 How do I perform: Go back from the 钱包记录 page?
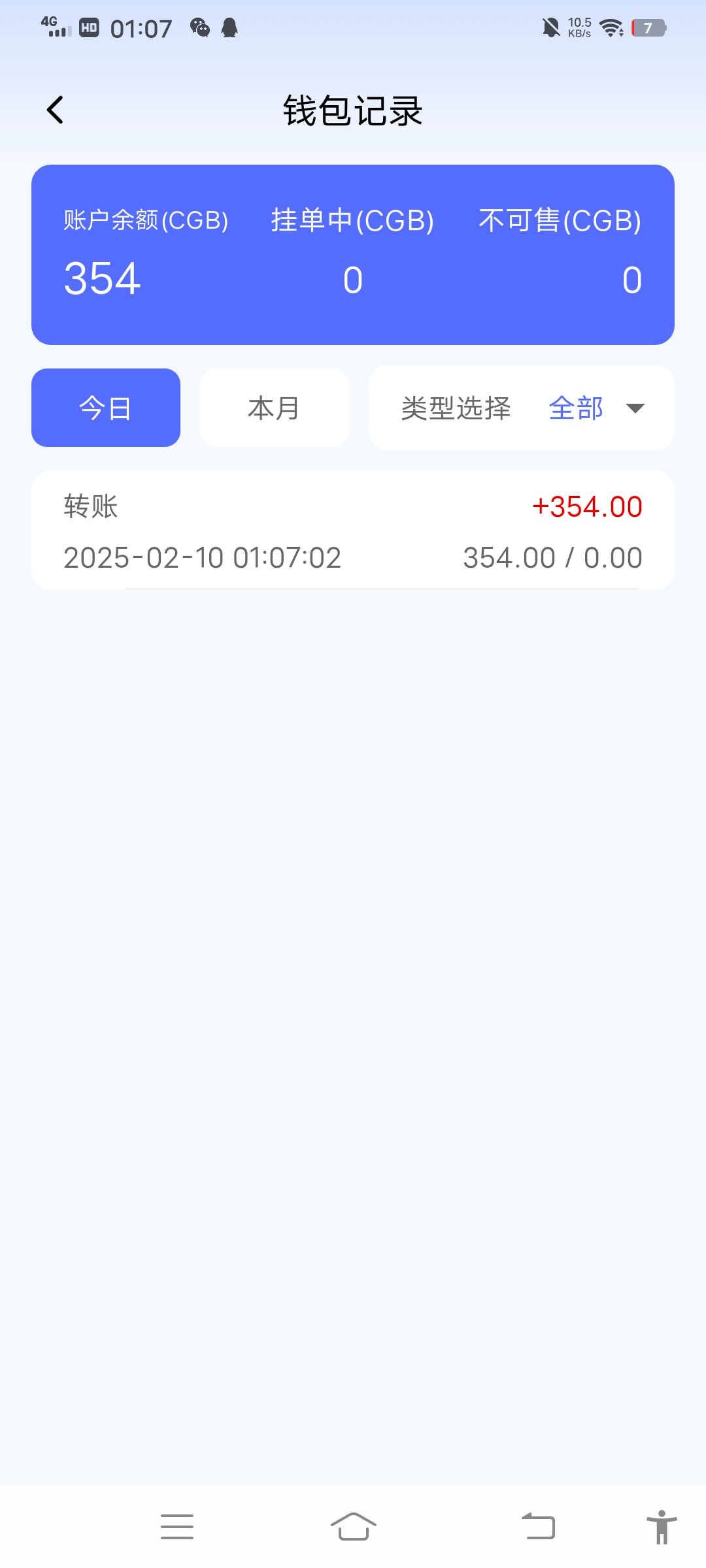point(56,110)
